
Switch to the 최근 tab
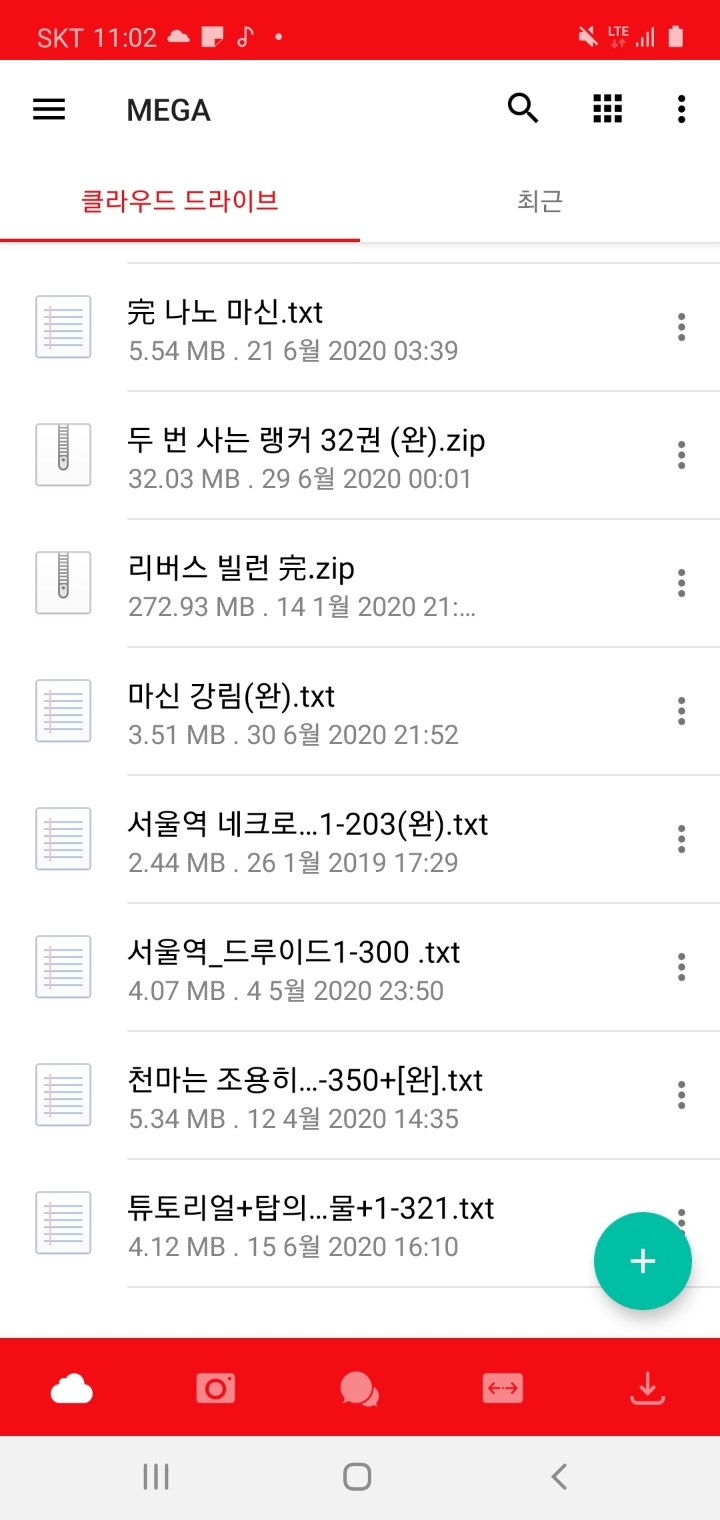540,201
